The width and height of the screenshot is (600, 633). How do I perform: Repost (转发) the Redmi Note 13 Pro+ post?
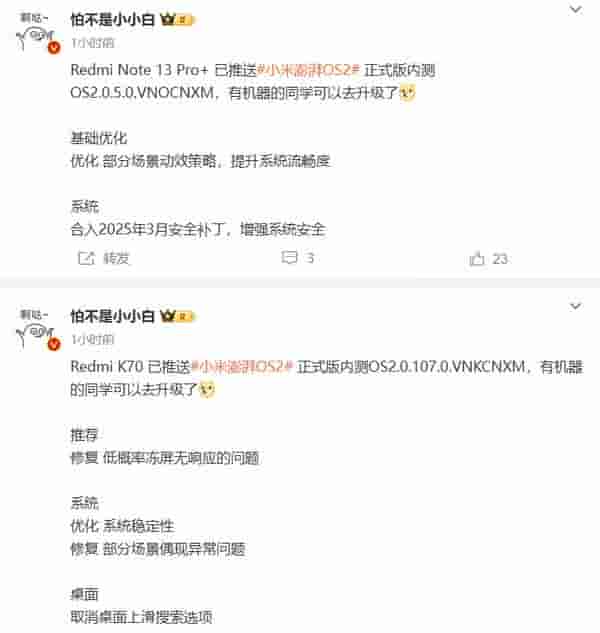[104, 258]
